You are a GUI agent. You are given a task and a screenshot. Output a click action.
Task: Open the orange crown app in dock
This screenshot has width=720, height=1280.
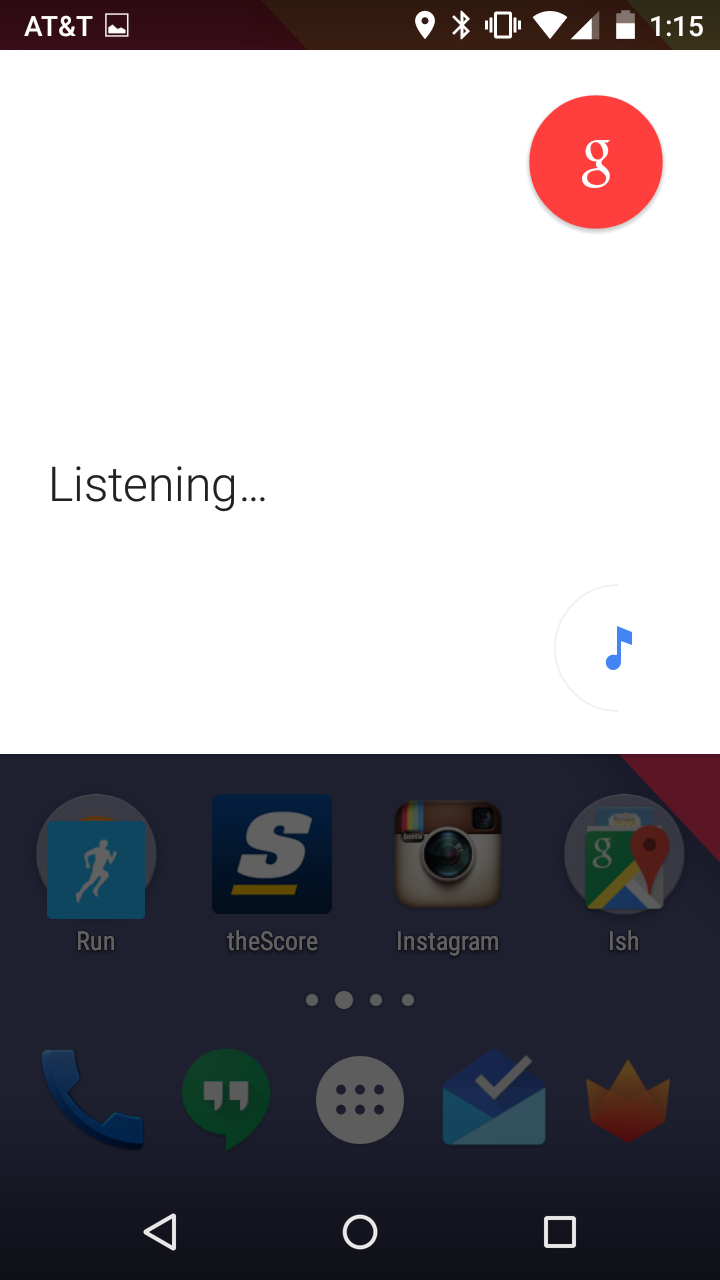tap(628, 1100)
